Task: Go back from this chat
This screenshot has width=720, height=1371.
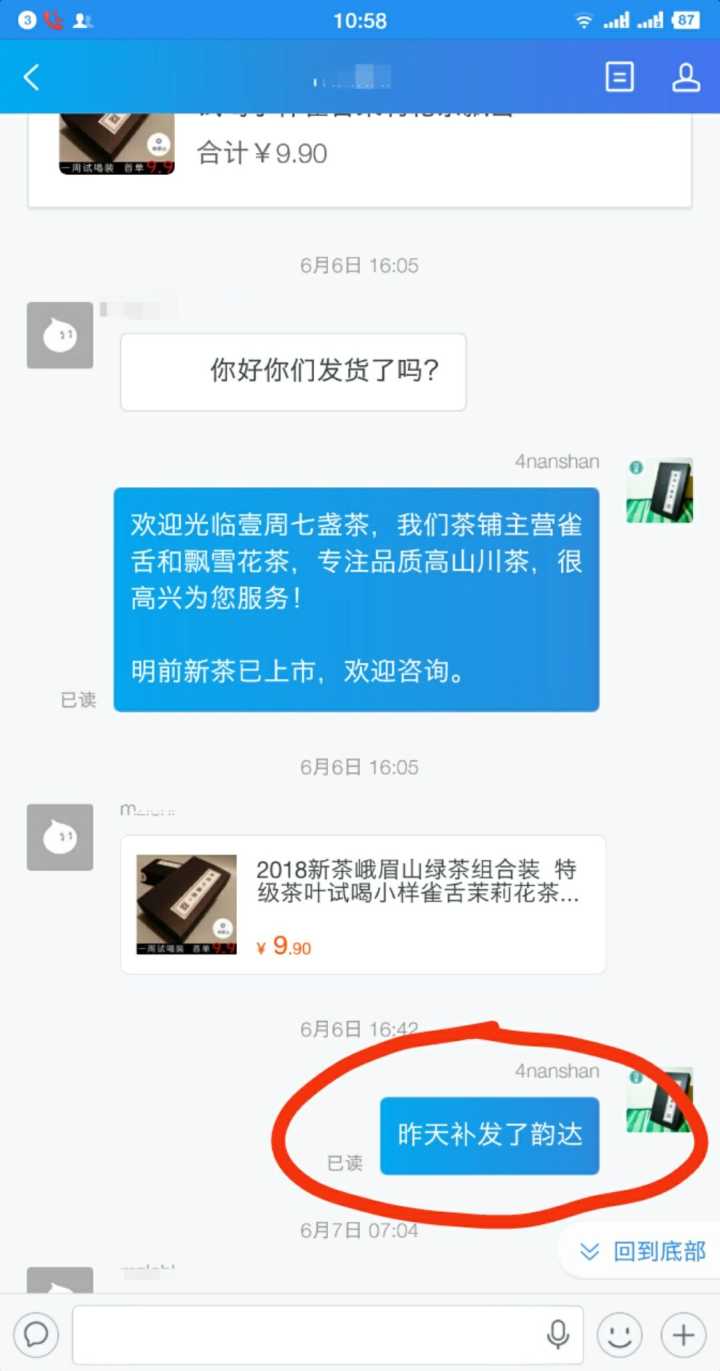Action: click(x=32, y=77)
